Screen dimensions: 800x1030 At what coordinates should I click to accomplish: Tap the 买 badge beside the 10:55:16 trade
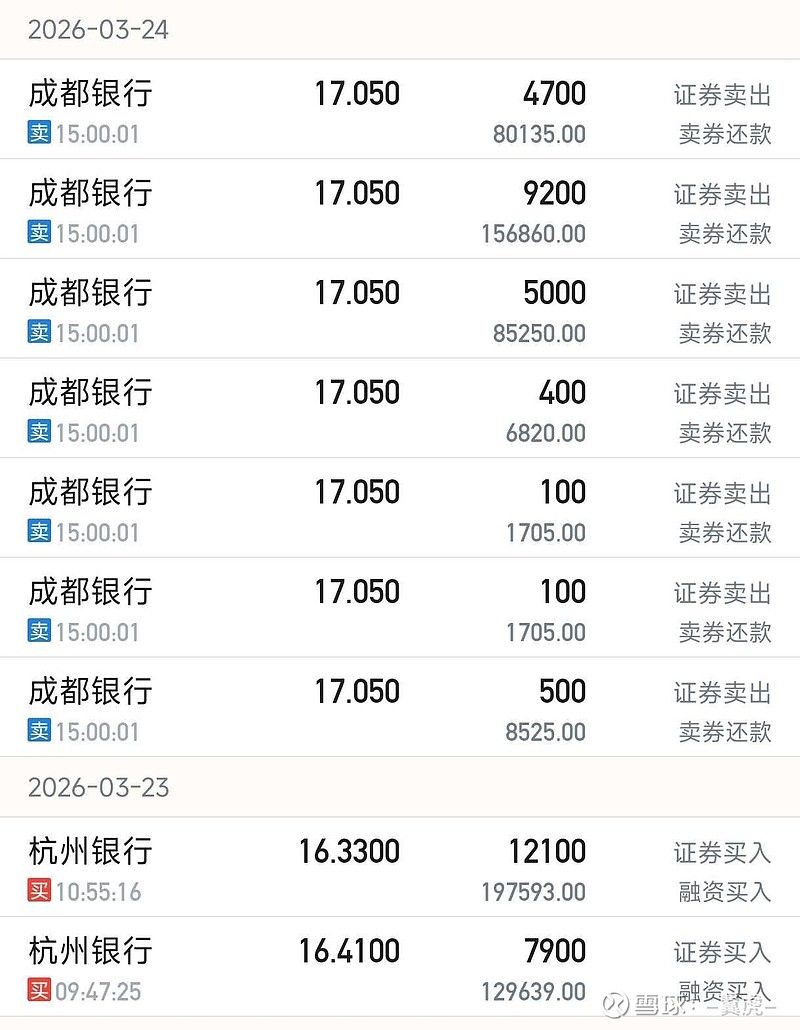click(x=37, y=891)
